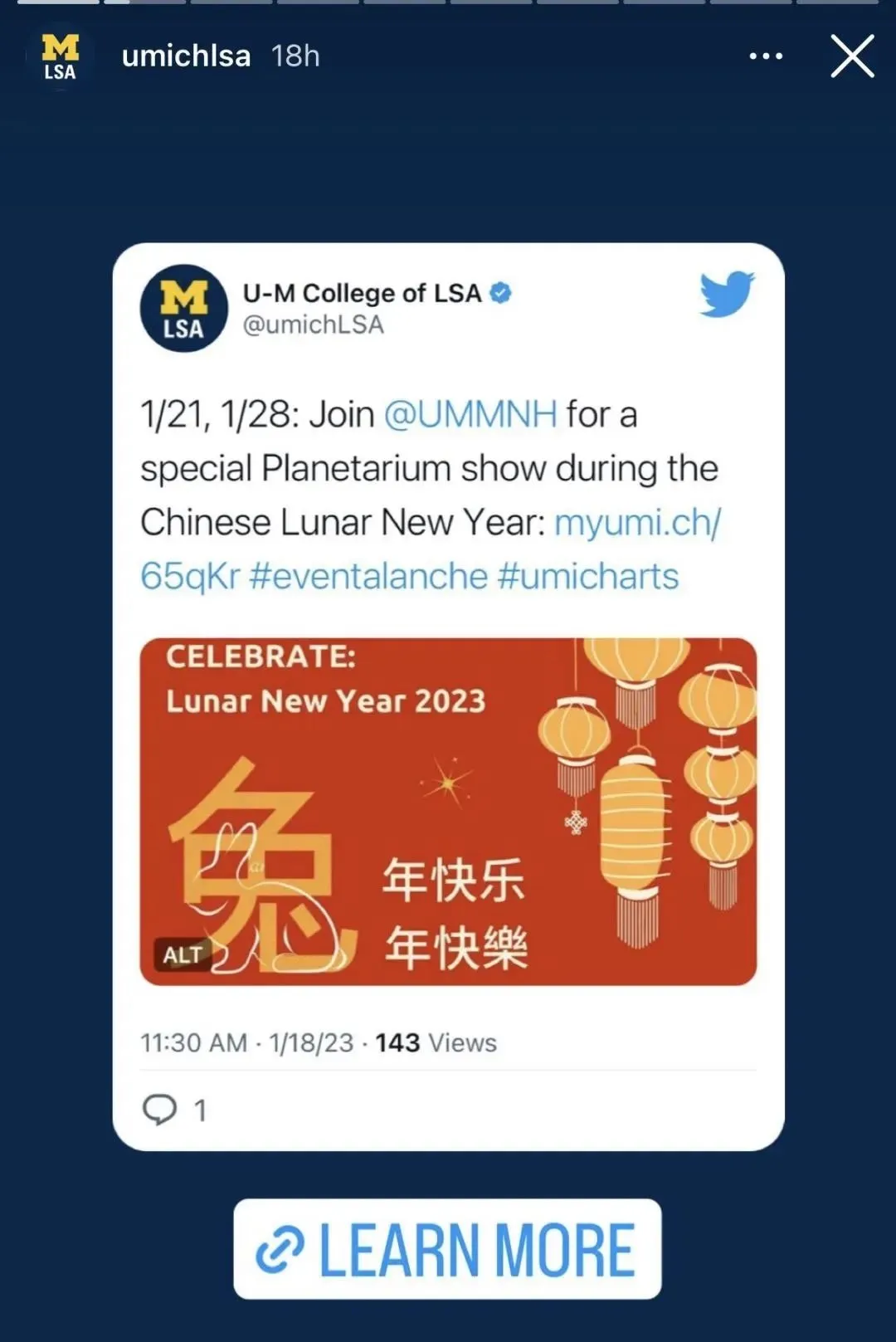The image size is (896, 1342).
Task: Tap the LEARN MORE link sticker
Action: pos(447,1249)
